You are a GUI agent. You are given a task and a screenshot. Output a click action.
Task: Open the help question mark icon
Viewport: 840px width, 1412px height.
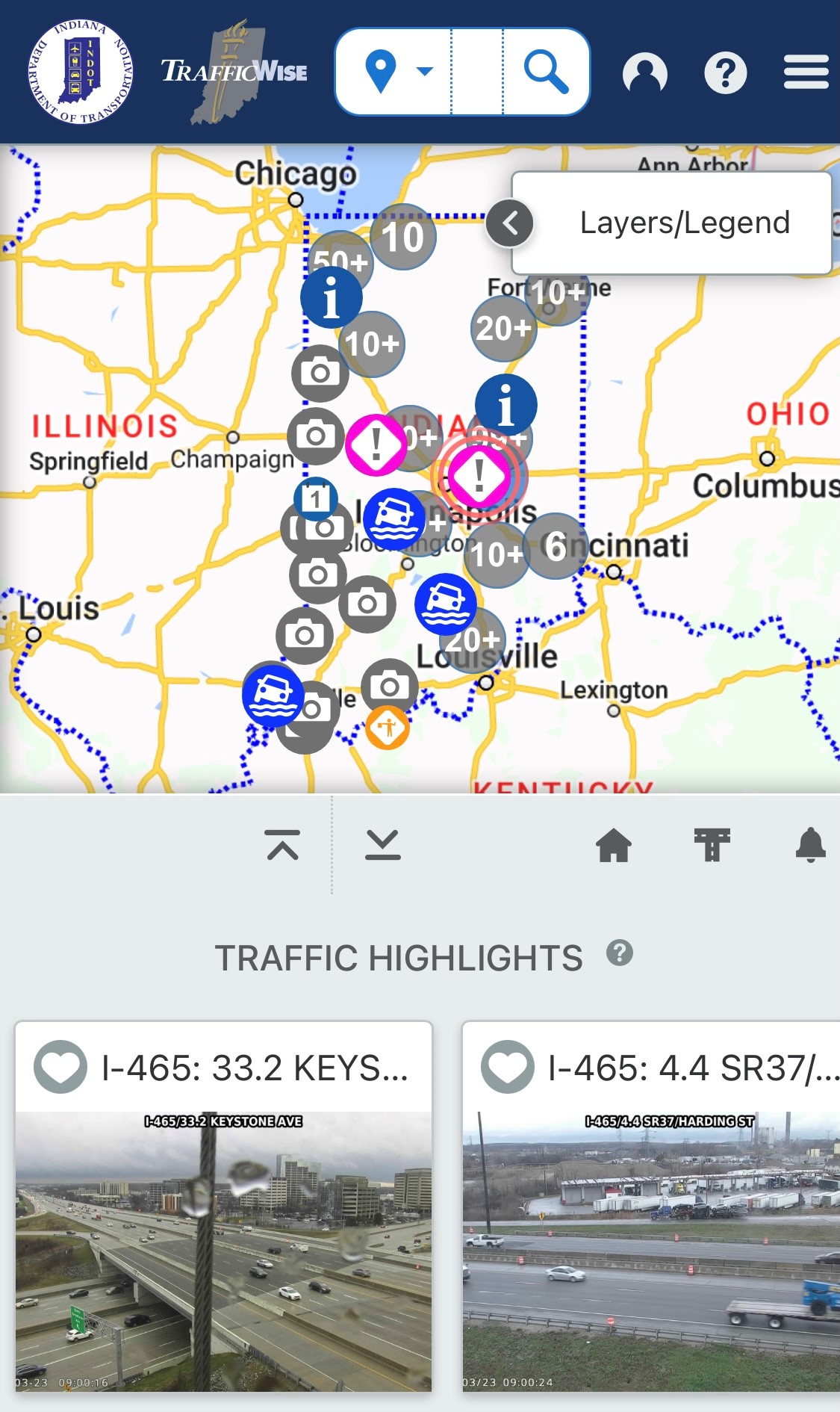[726, 72]
